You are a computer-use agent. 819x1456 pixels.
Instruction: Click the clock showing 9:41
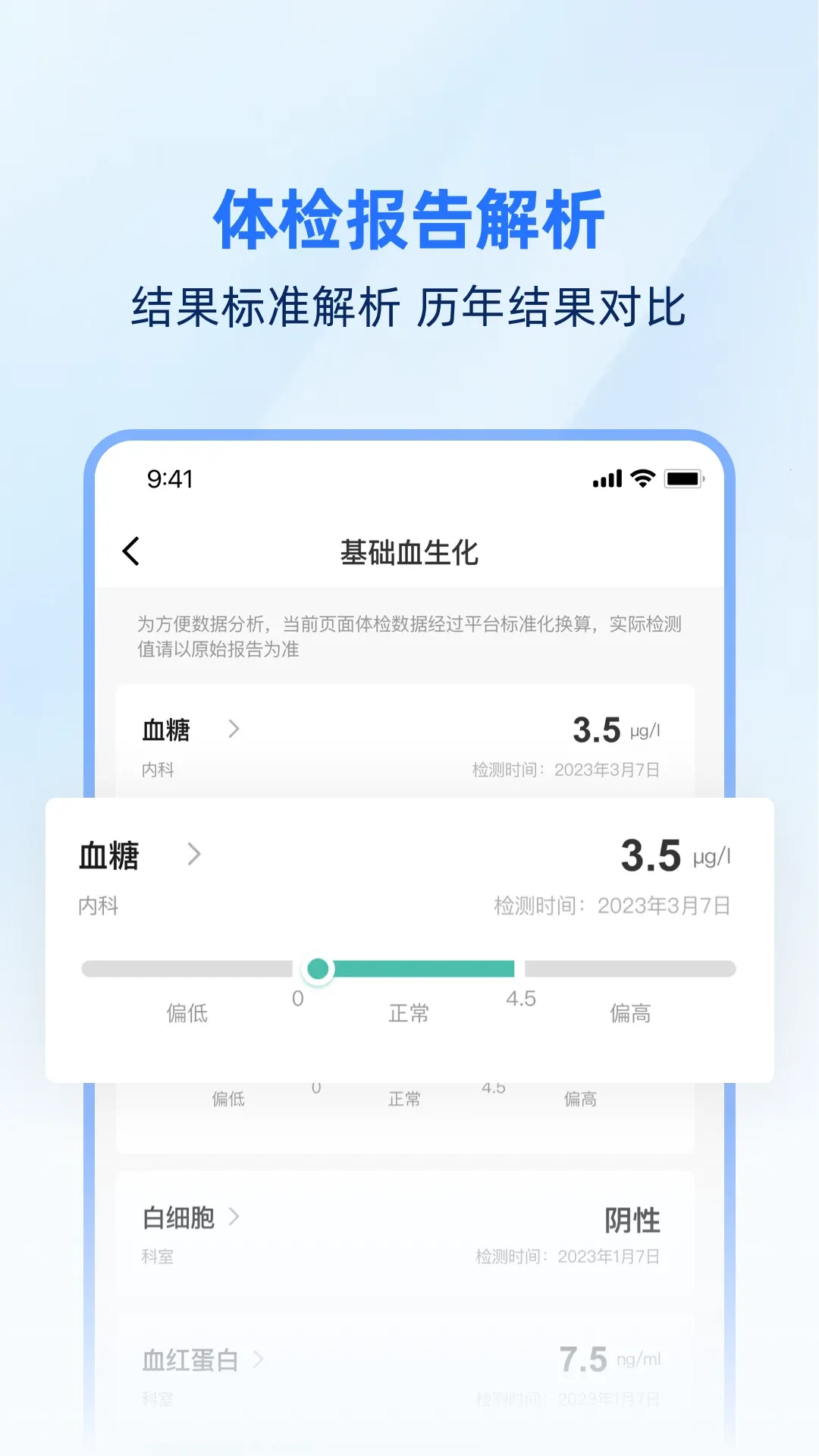tap(168, 479)
